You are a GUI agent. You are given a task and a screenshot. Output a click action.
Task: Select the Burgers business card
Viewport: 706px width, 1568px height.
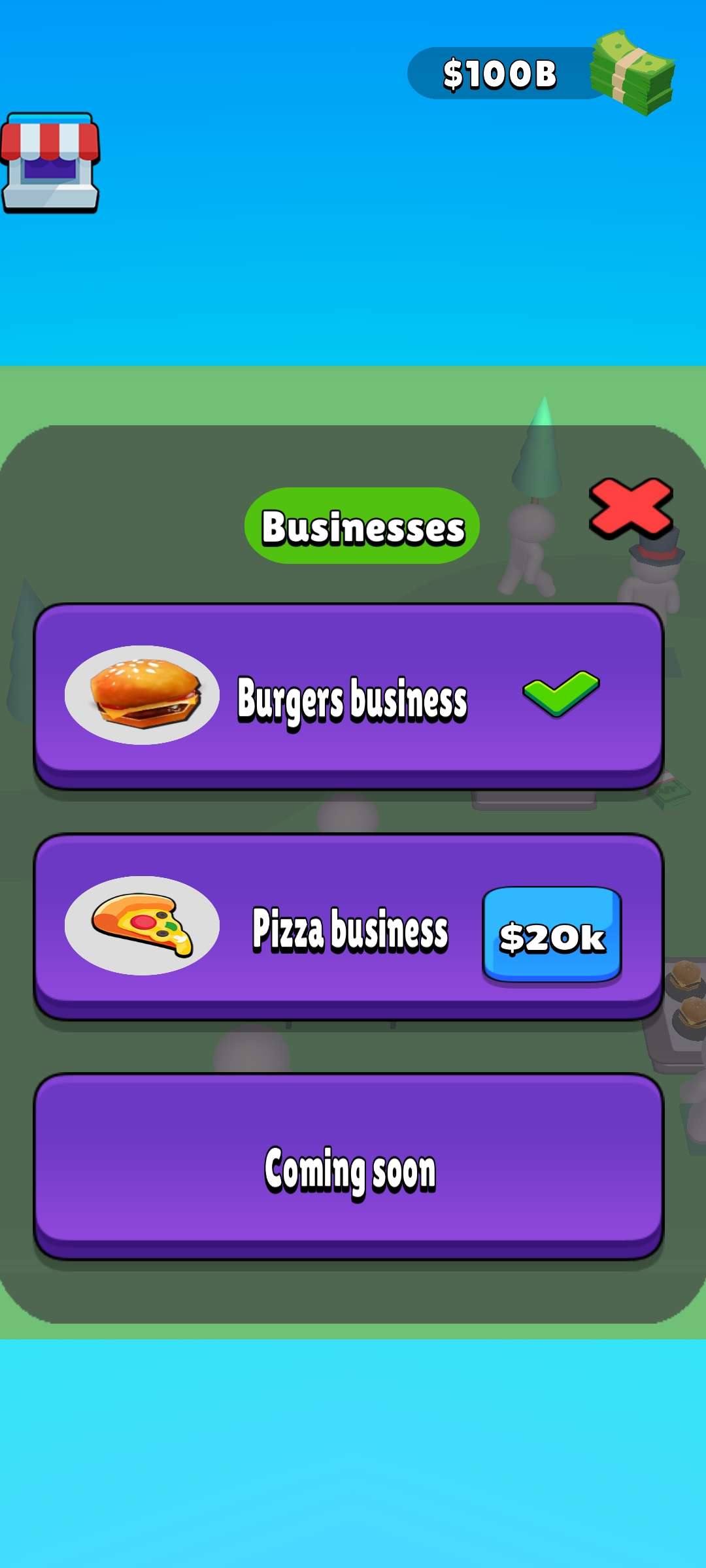(x=349, y=696)
